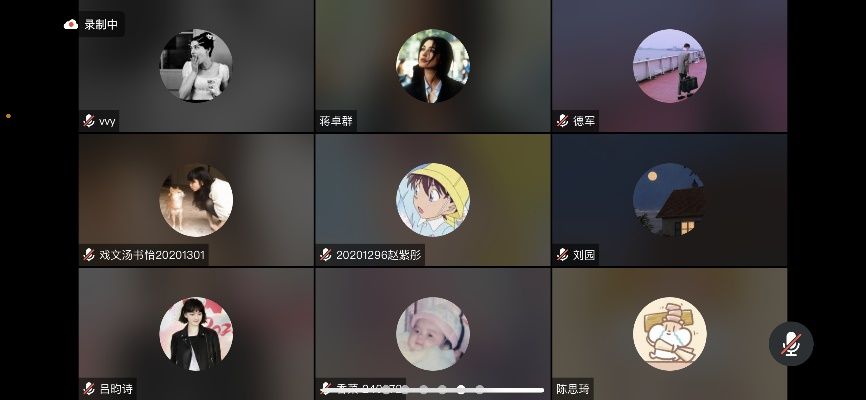The height and width of the screenshot is (400, 866).
Task: Select the tile labeled 戏文汤书怡20201301
Action: pyautogui.click(x=196, y=200)
